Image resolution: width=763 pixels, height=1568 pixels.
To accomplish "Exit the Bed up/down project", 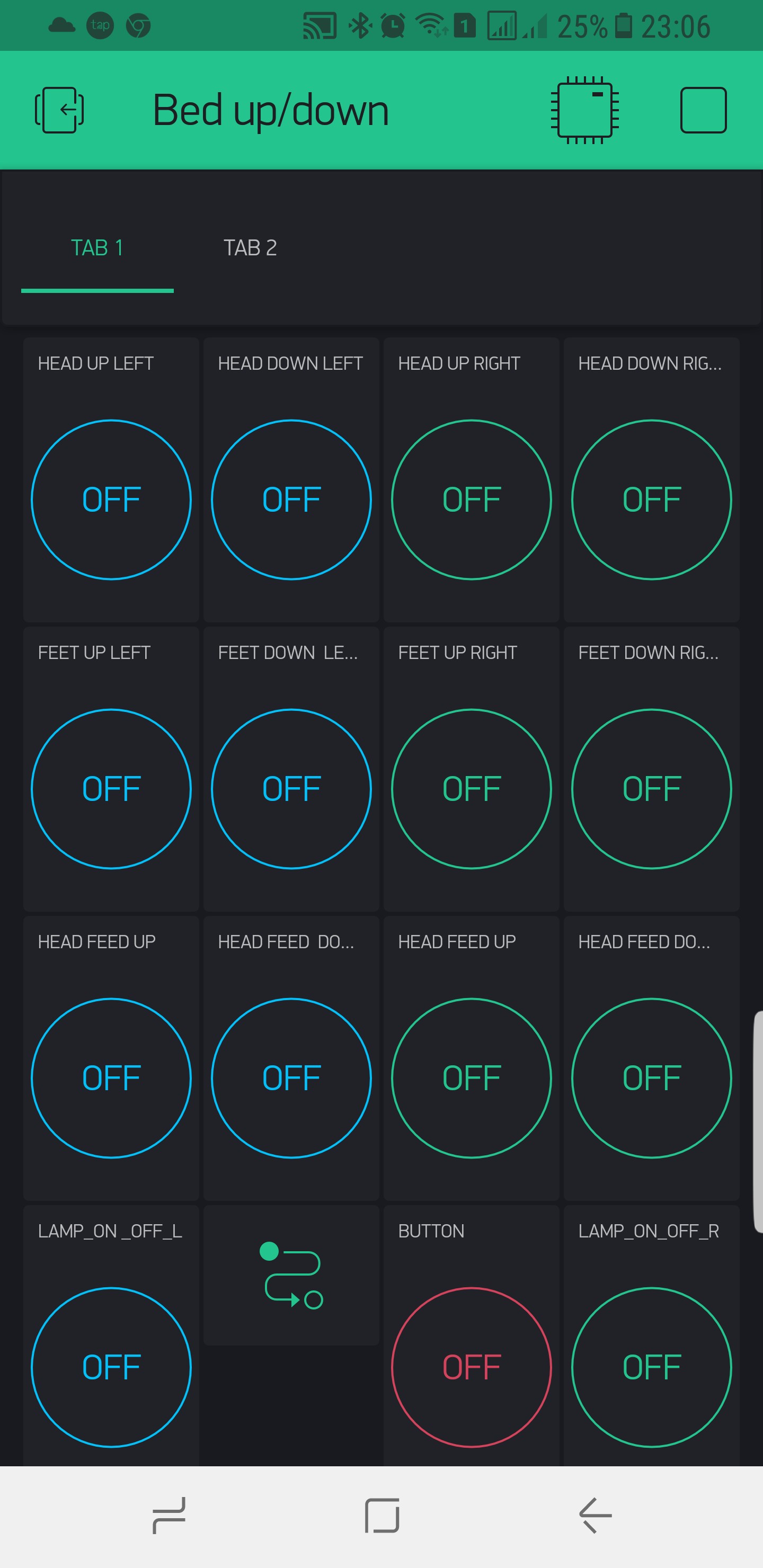I will click(59, 110).
